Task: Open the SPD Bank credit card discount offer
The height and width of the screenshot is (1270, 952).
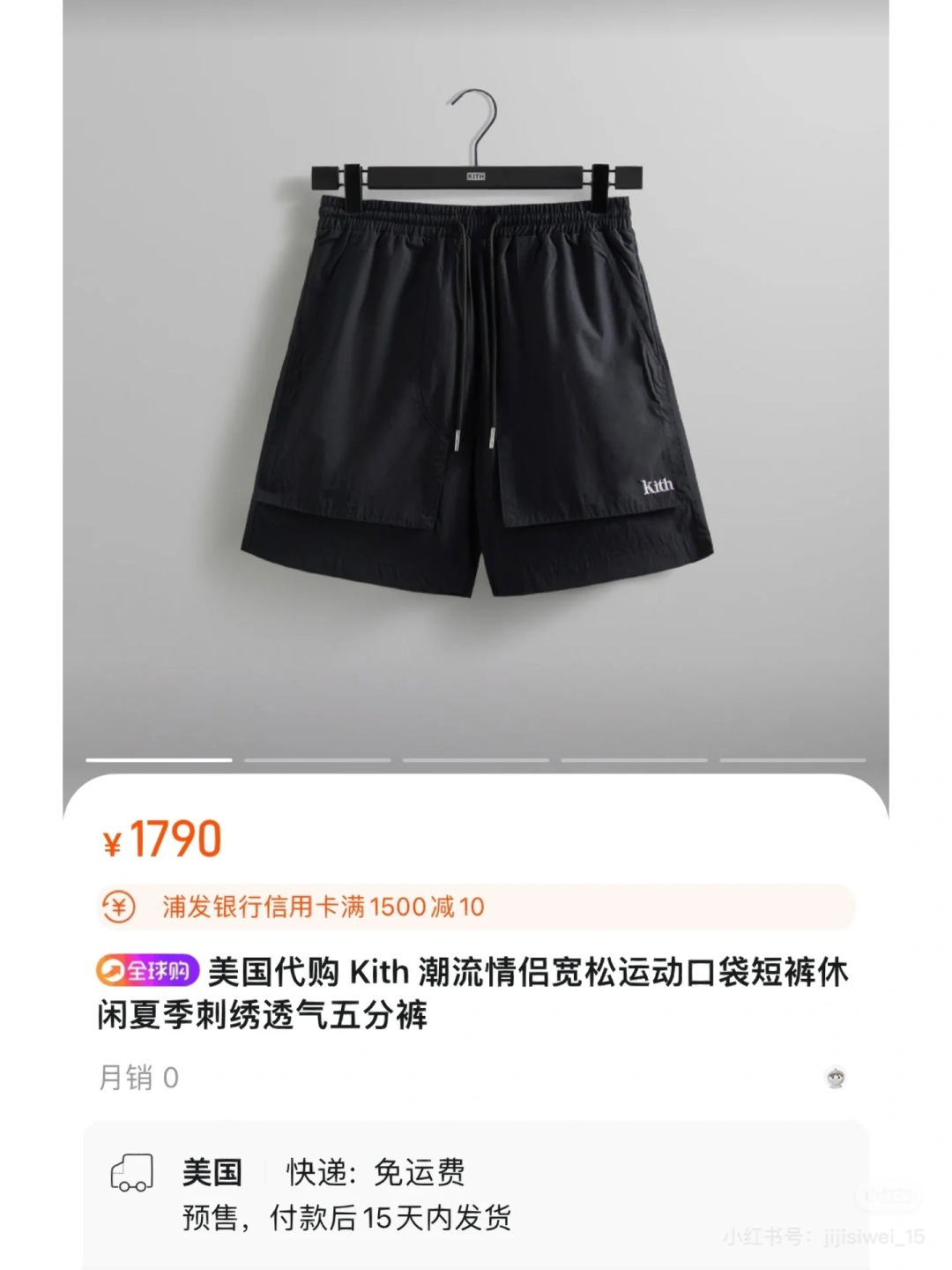Action: click(476, 907)
